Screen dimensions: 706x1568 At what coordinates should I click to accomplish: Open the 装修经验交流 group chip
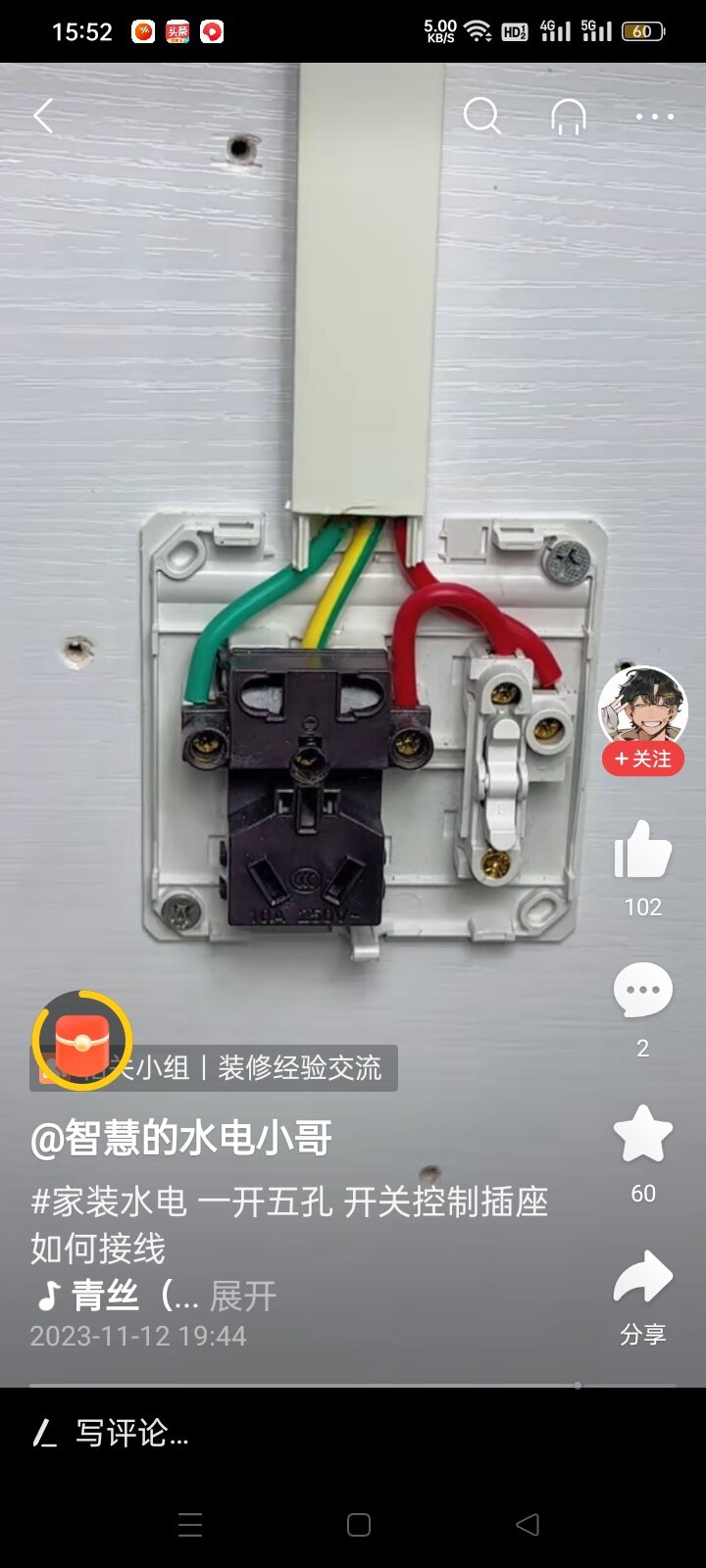(214, 1068)
